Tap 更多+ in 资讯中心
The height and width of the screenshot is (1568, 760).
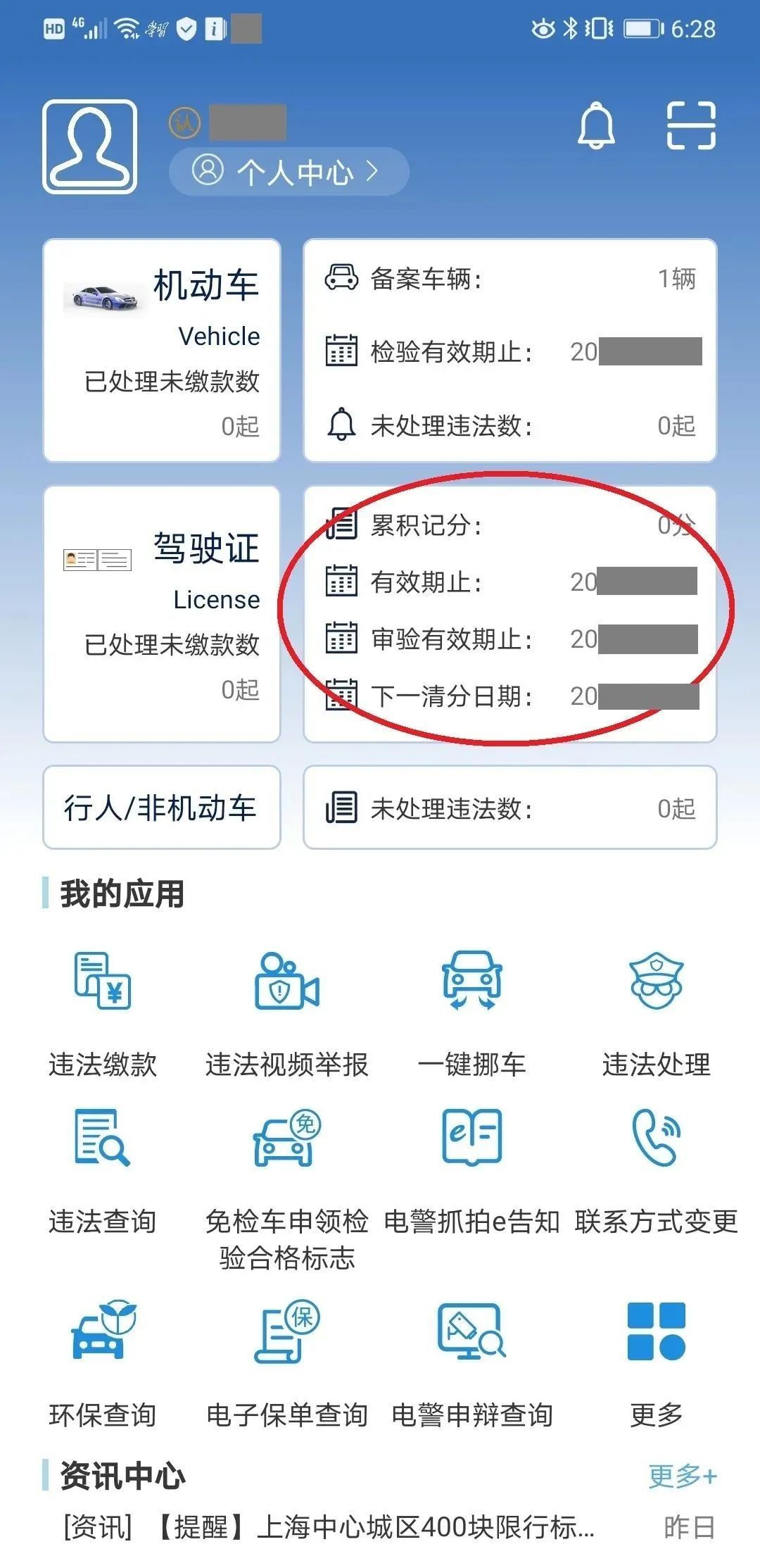(x=682, y=1476)
